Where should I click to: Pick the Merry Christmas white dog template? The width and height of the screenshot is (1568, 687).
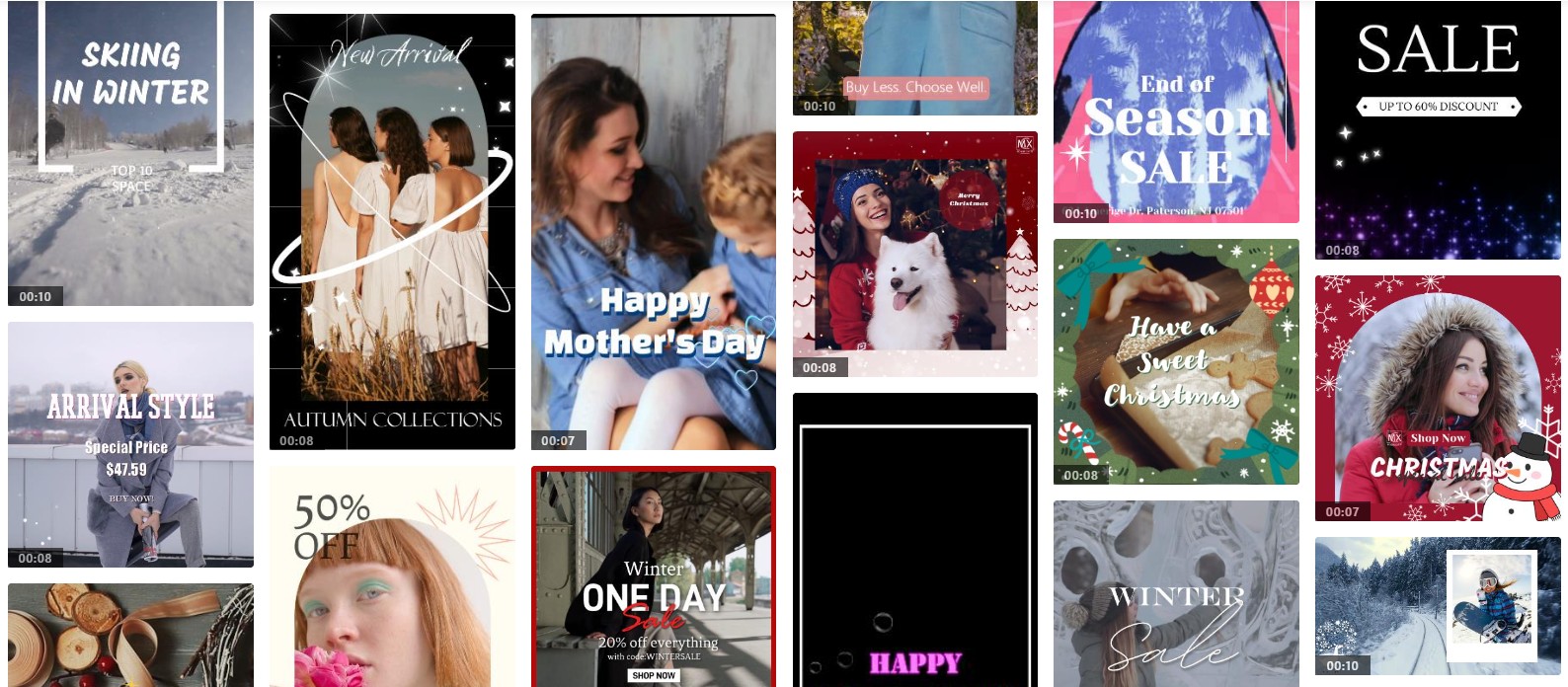[914, 254]
